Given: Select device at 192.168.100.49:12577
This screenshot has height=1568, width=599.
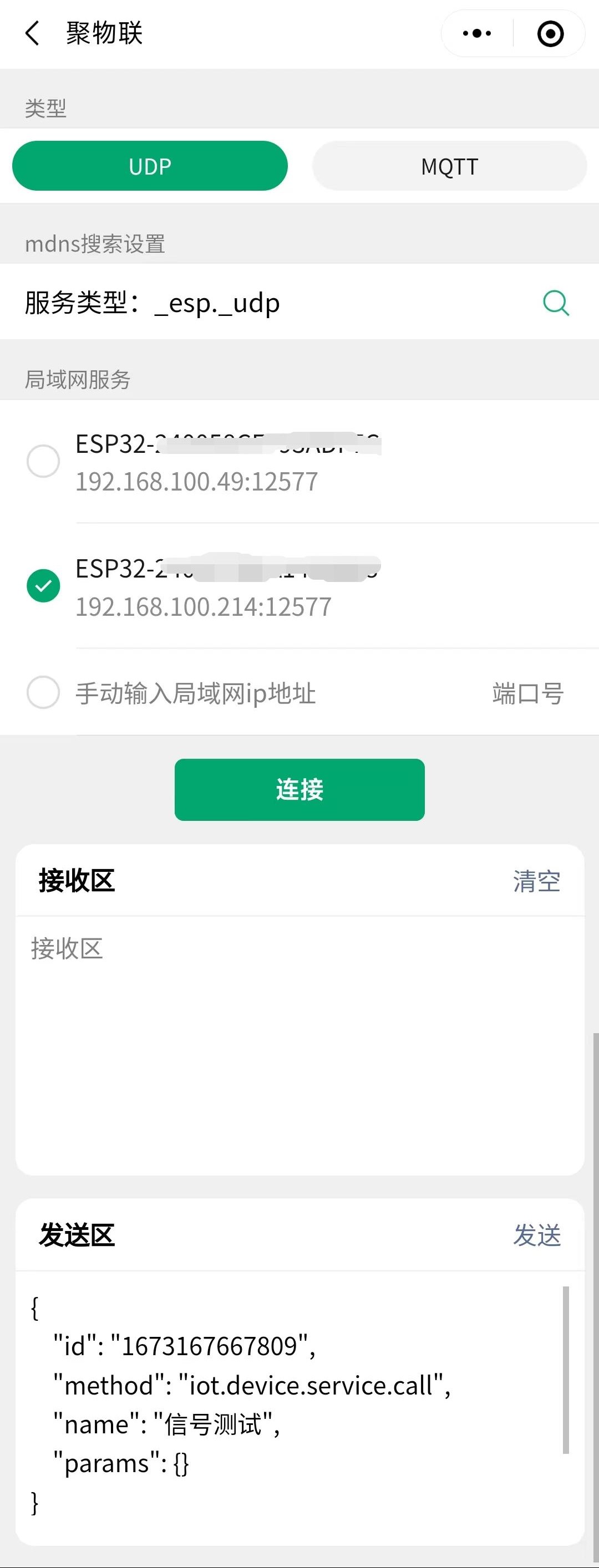Looking at the screenshot, I should pos(43,461).
